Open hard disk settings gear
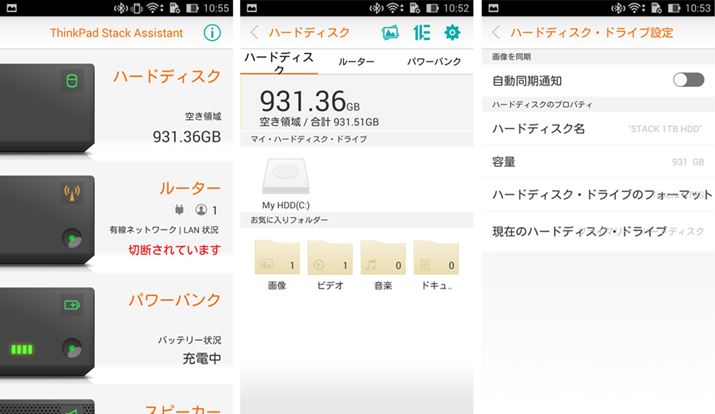This screenshot has height=414, width=715. 452,33
